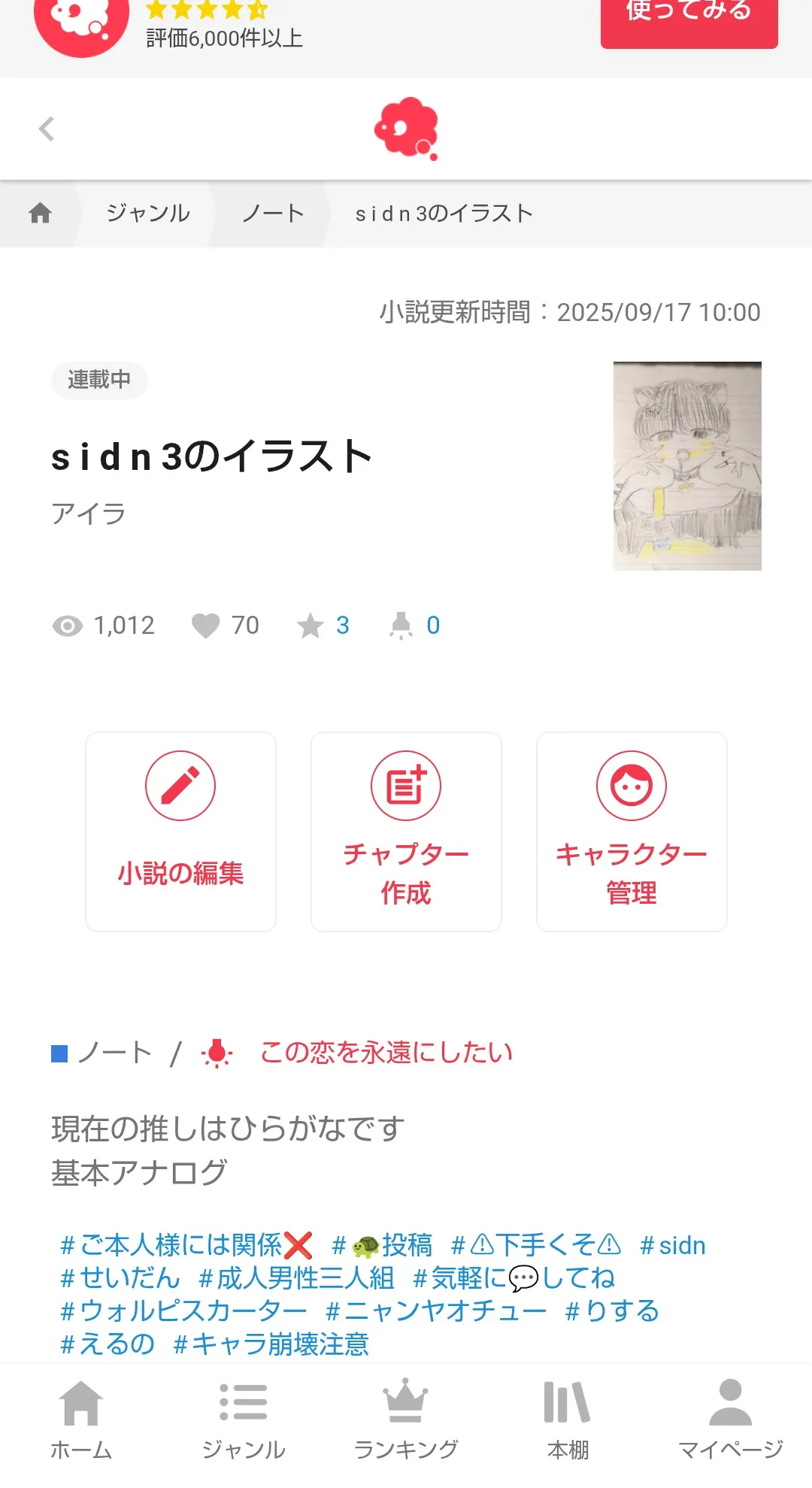The image size is (812, 1488).
Task: Open the #ウォルピスカーター tag
Action: pos(184,1311)
